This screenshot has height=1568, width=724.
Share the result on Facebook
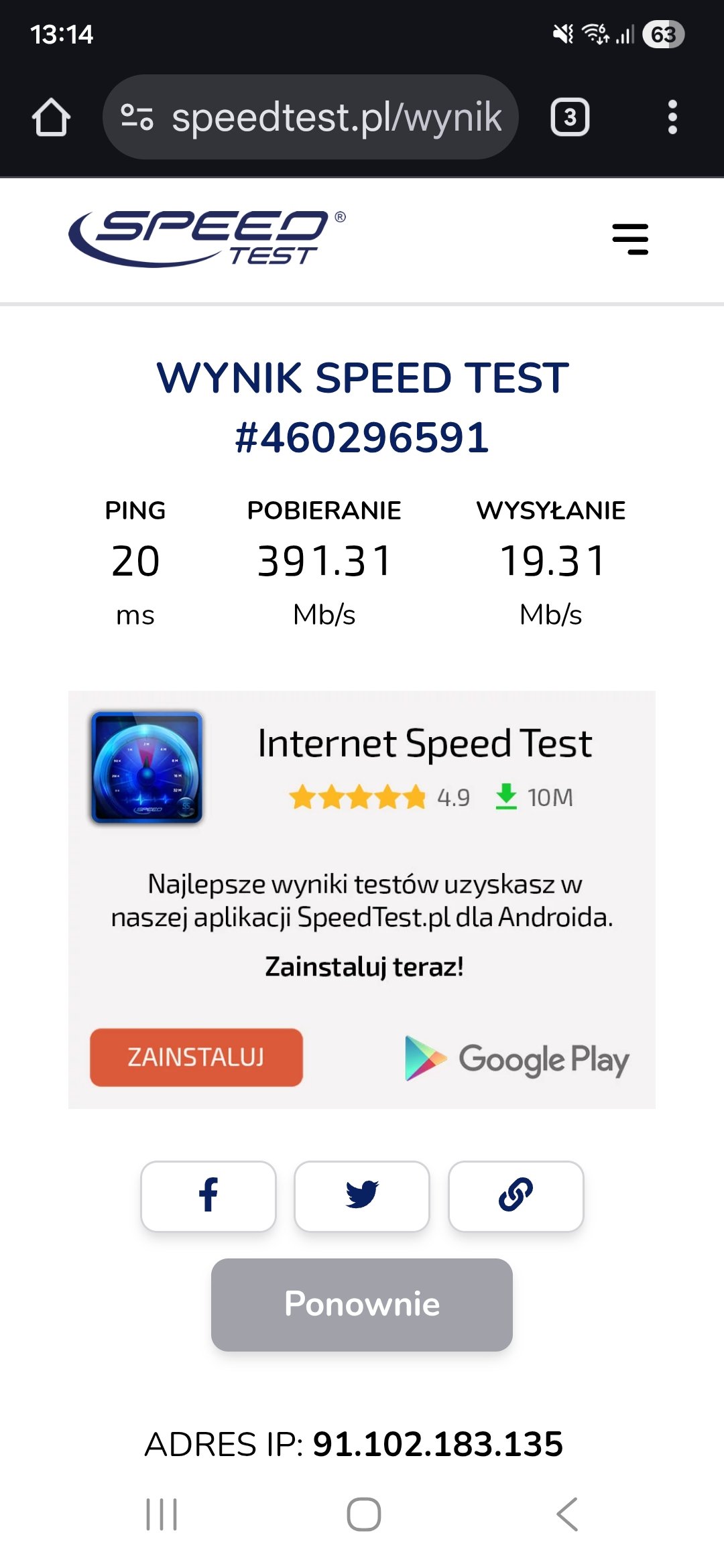208,1195
